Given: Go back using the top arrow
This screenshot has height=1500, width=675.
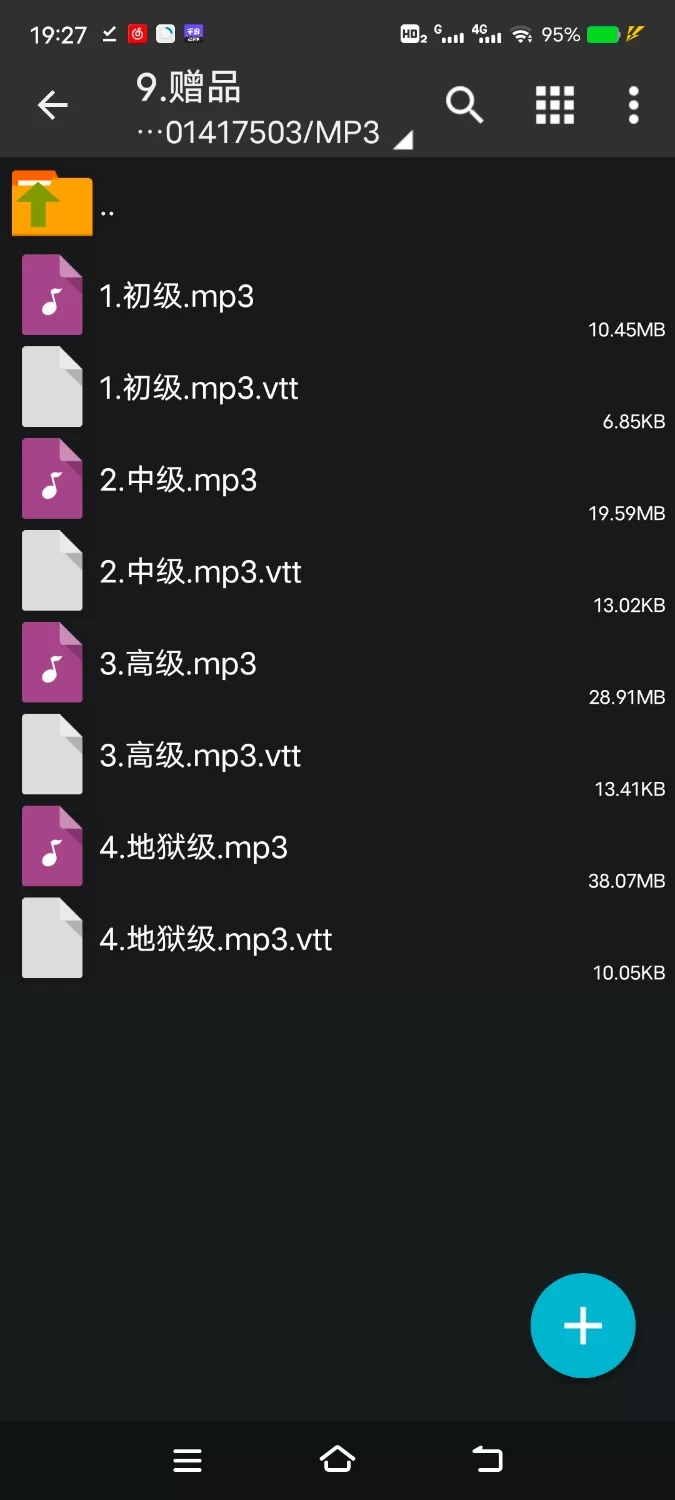Looking at the screenshot, I should tap(52, 105).
